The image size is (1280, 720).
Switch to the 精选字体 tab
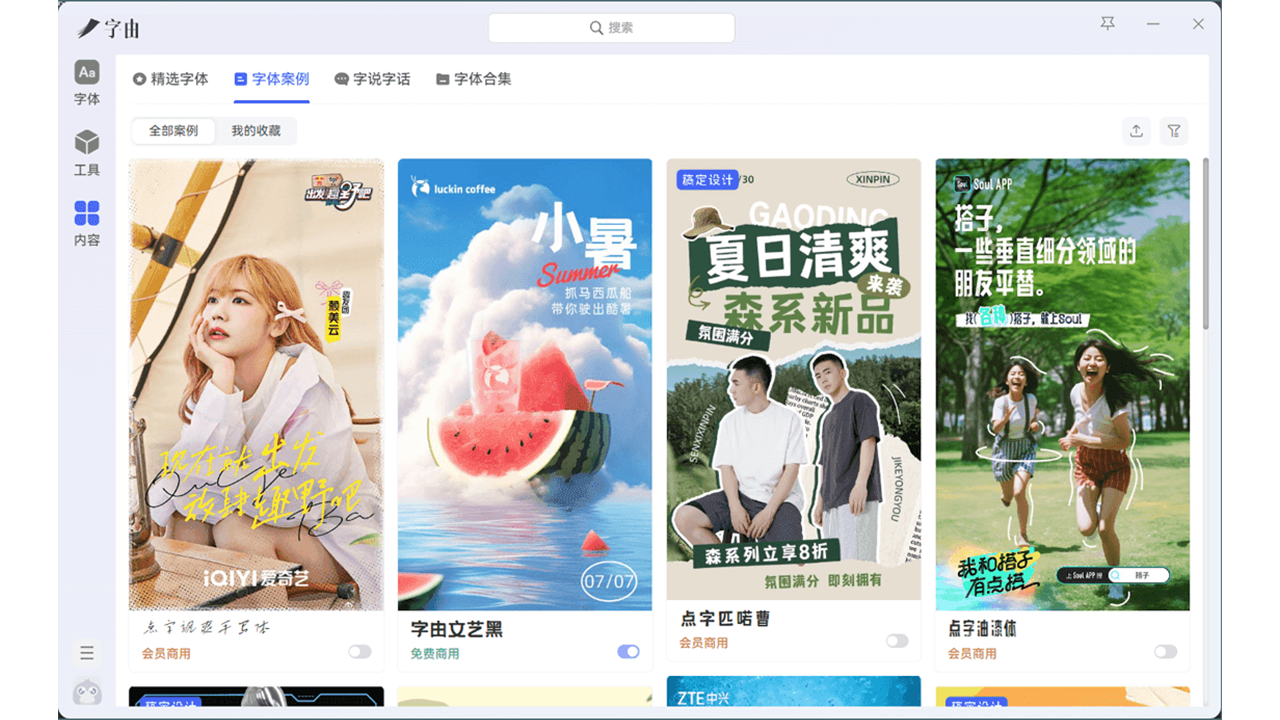[x=170, y=79]
